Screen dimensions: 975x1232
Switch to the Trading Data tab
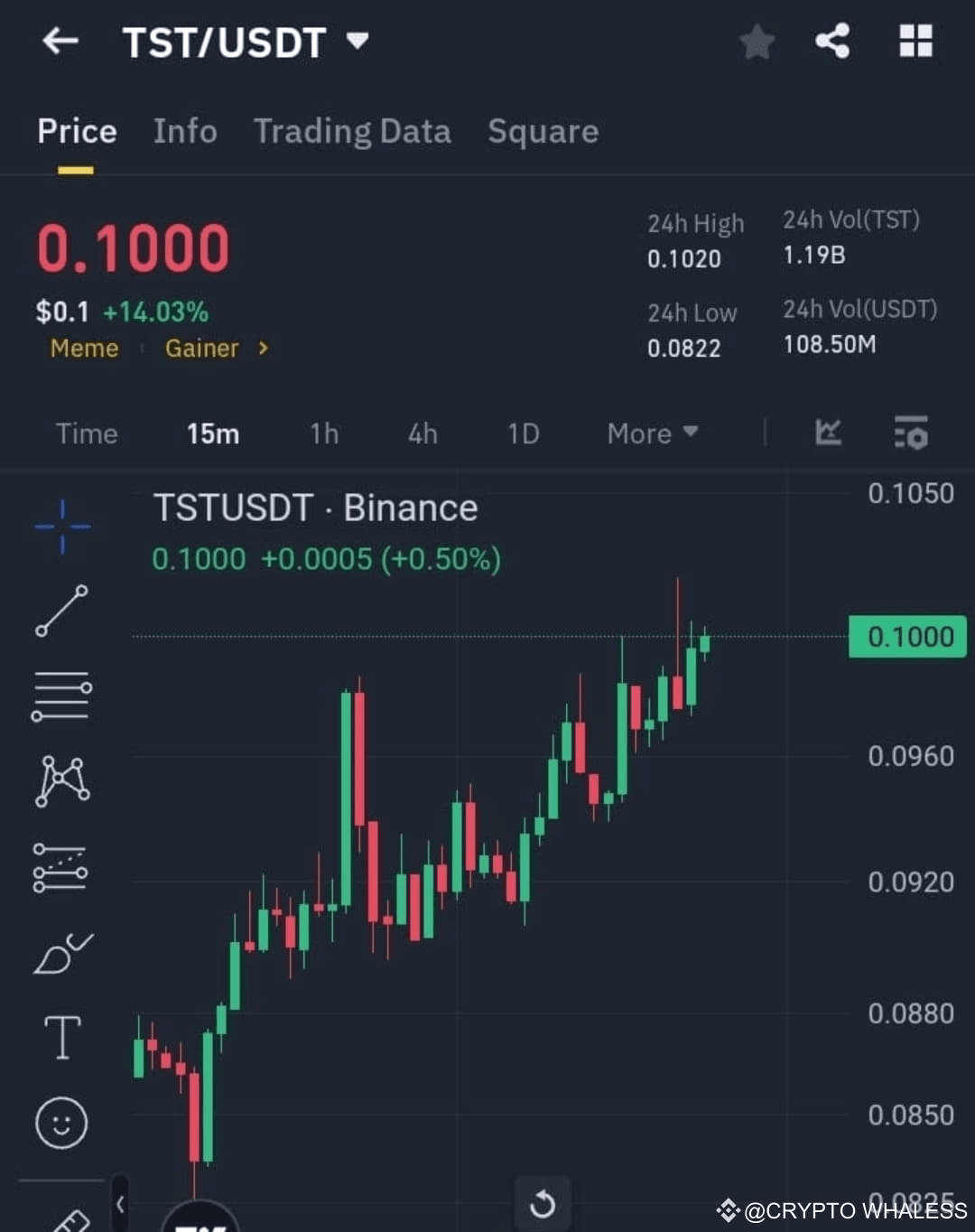coord(353,132)
